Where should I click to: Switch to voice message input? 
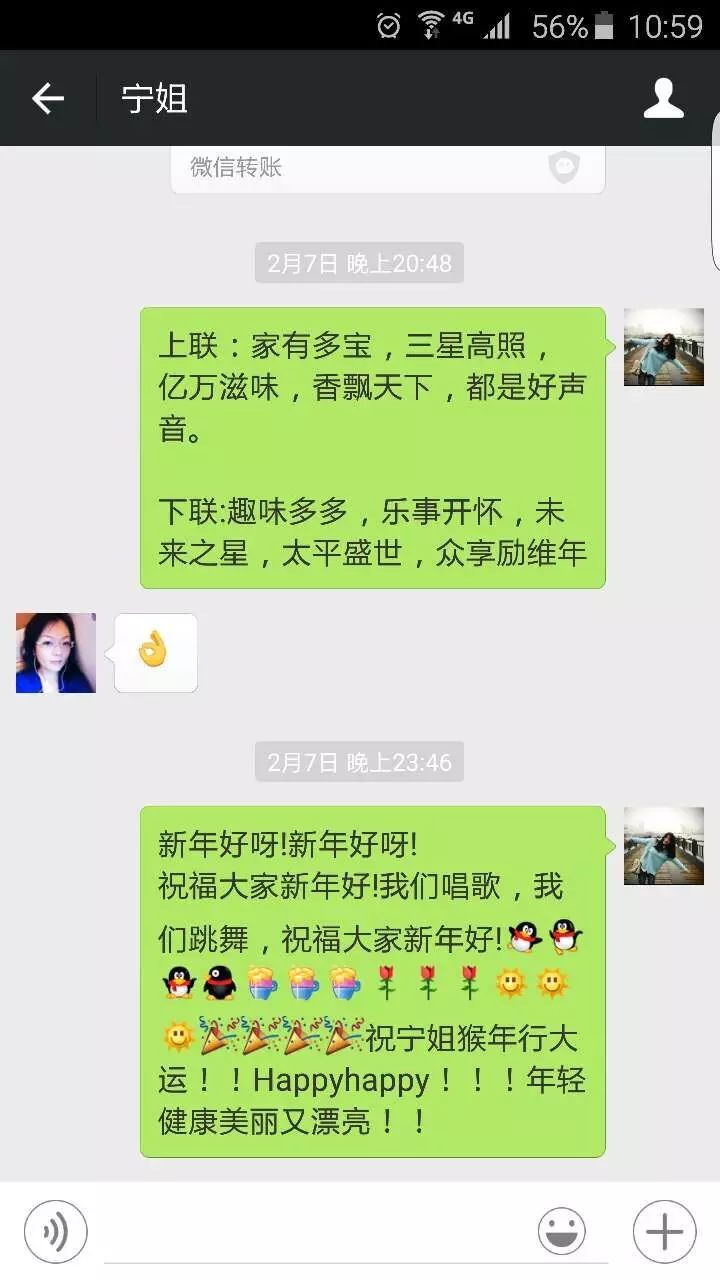point(55,1231)
